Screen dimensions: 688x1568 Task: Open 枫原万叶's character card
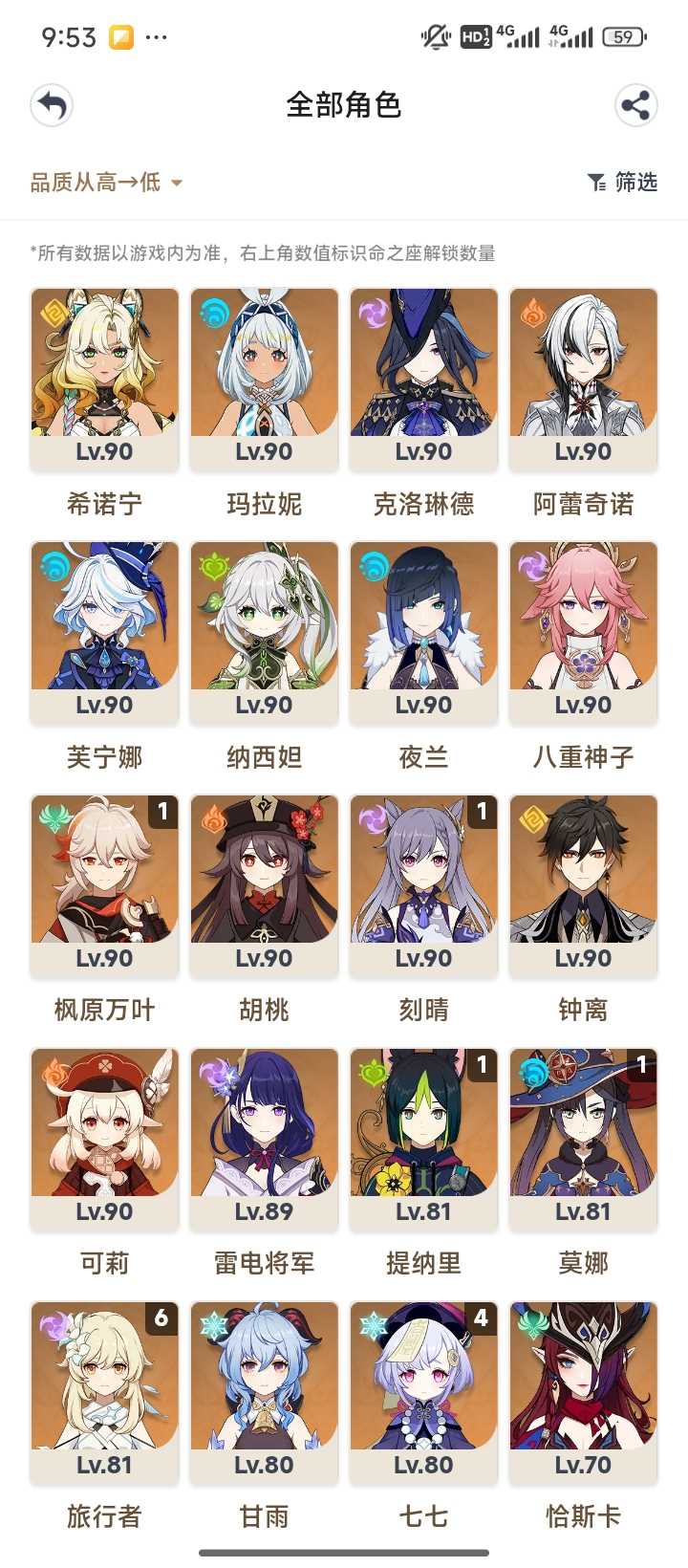click(x=104, y=885)
